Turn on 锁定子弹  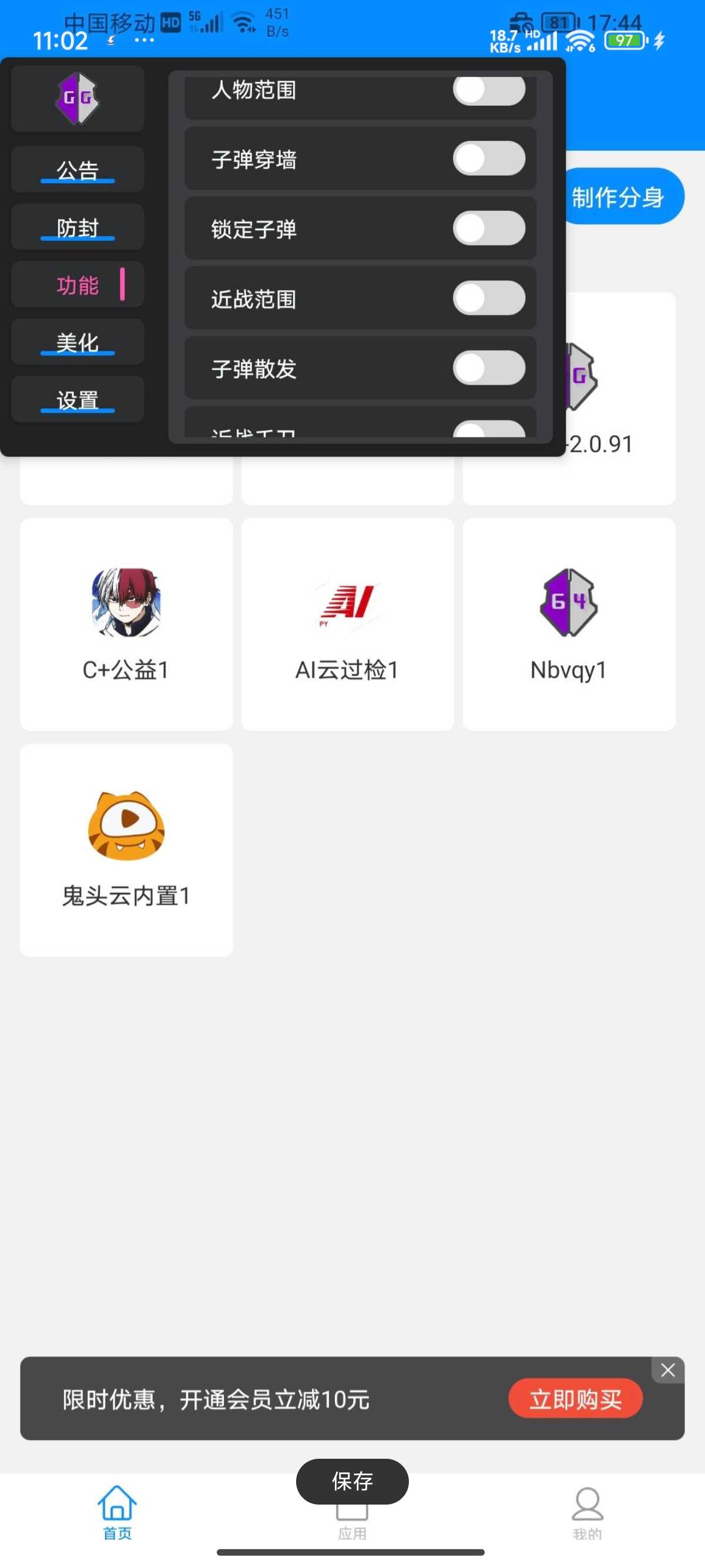click(489, 228)
